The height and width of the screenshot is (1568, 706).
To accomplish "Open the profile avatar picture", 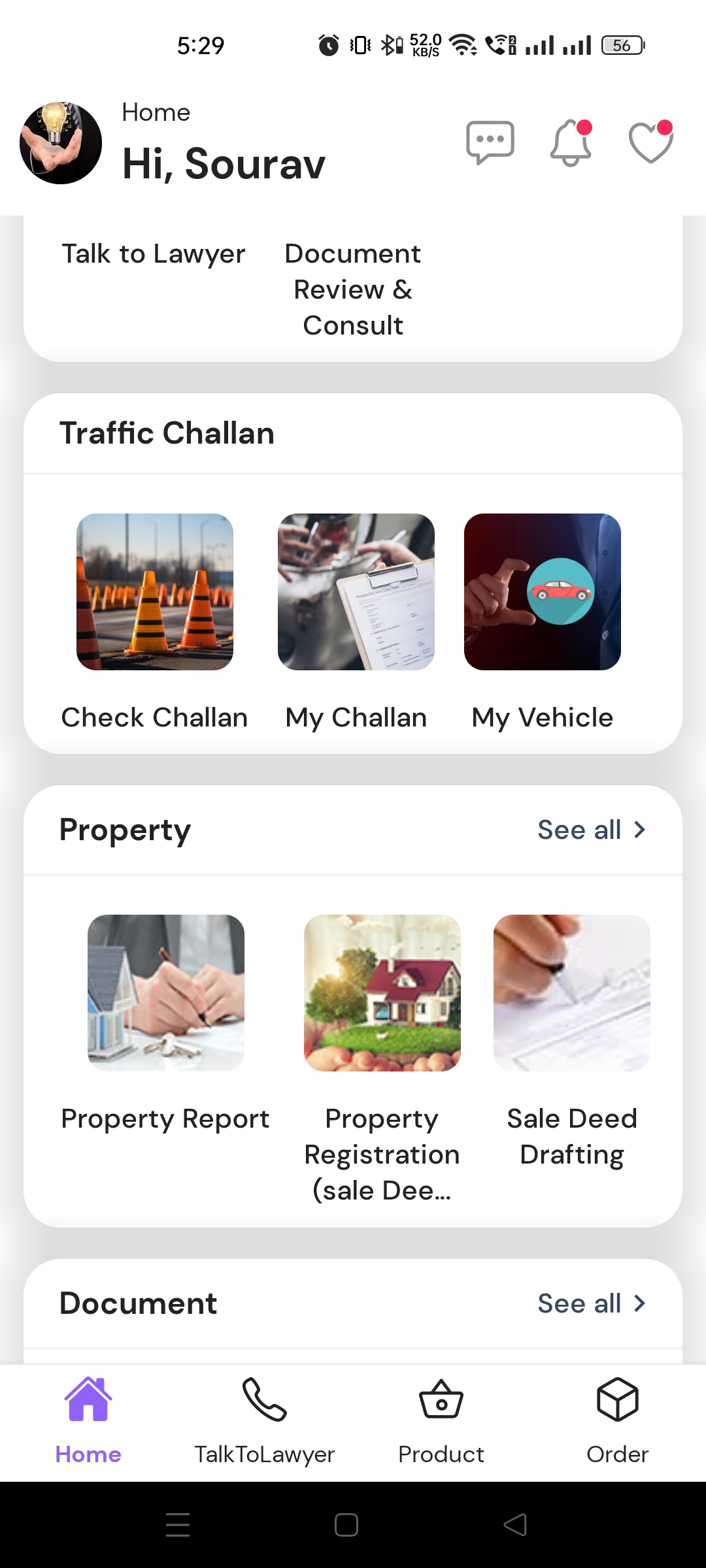I will [x=61, y=142].
